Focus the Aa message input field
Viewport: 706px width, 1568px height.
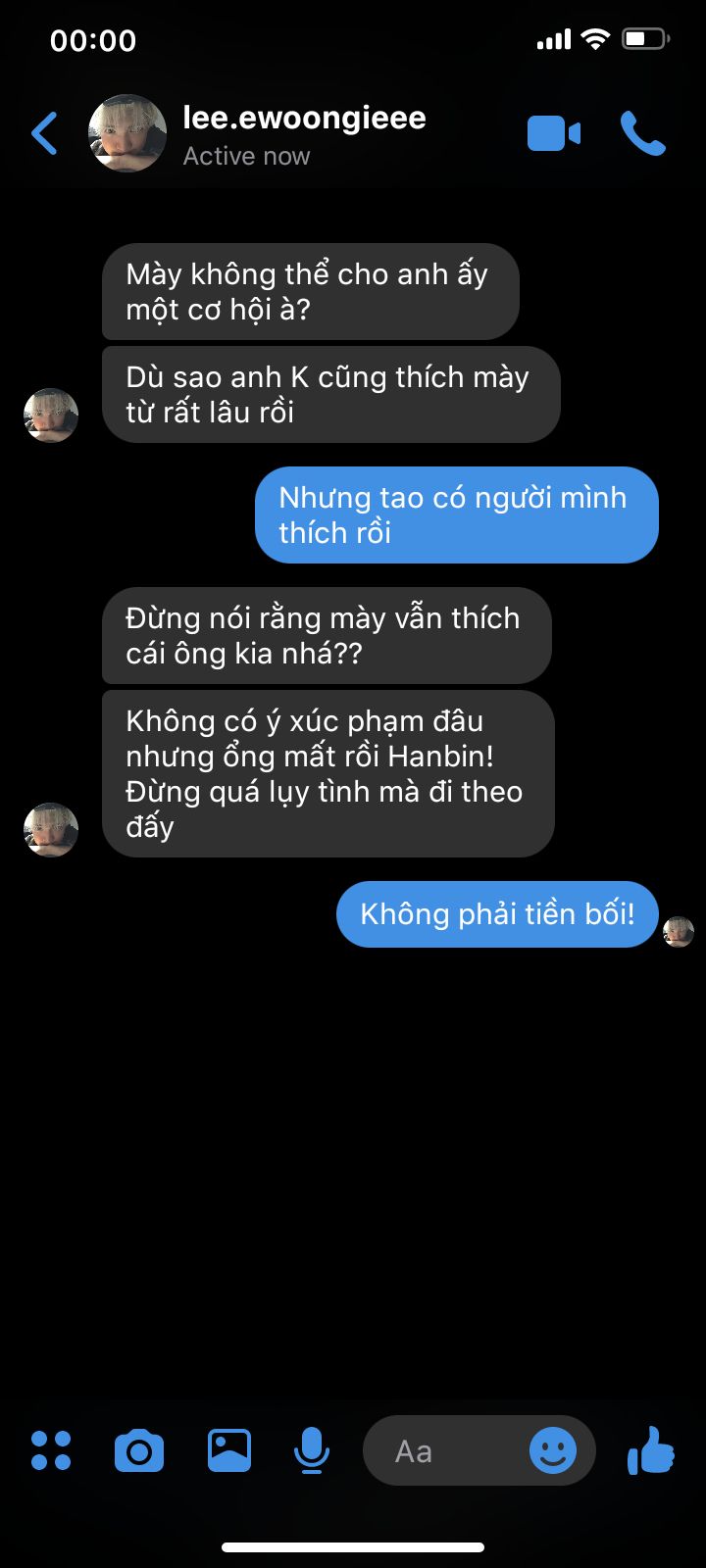[441, 1451]
